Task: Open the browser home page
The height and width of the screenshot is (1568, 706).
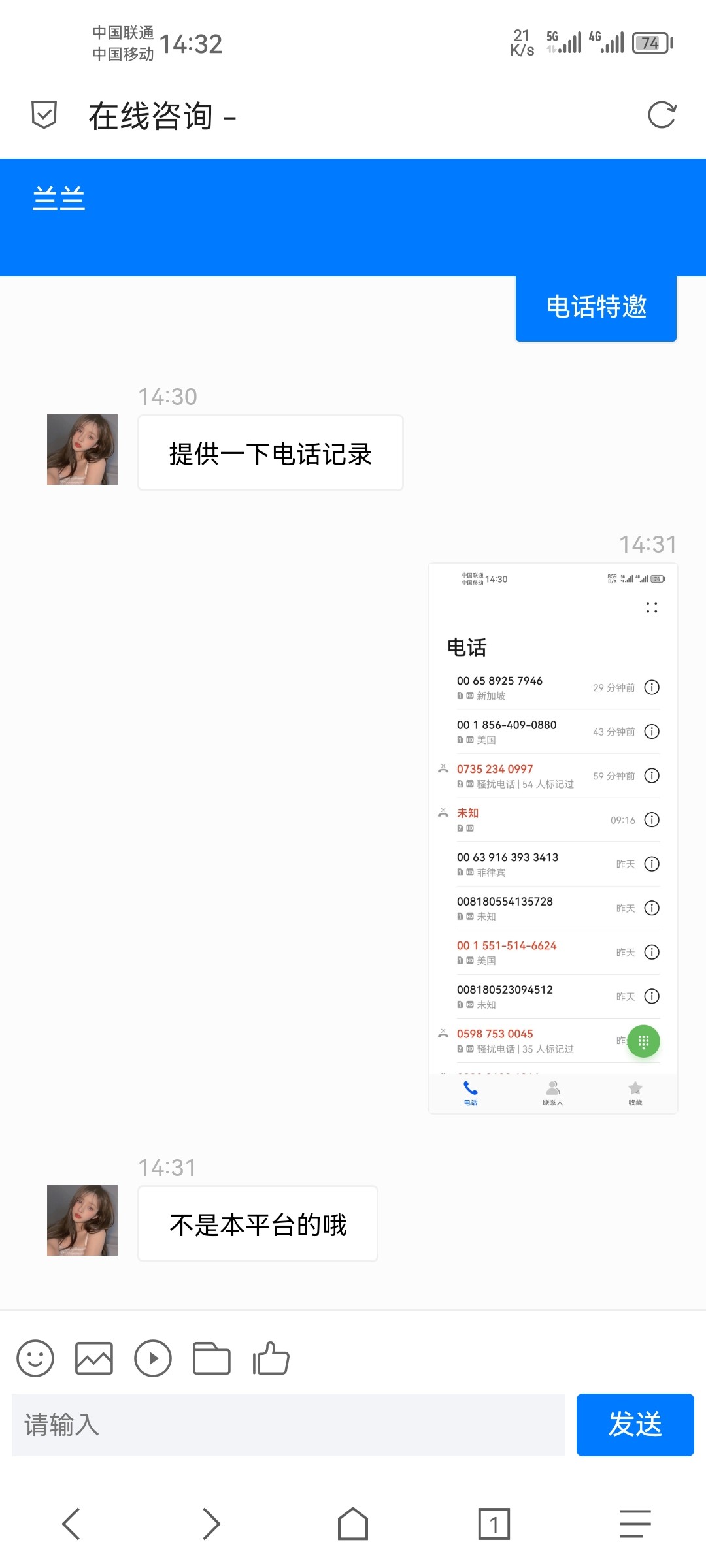Action: point(353,1524)
